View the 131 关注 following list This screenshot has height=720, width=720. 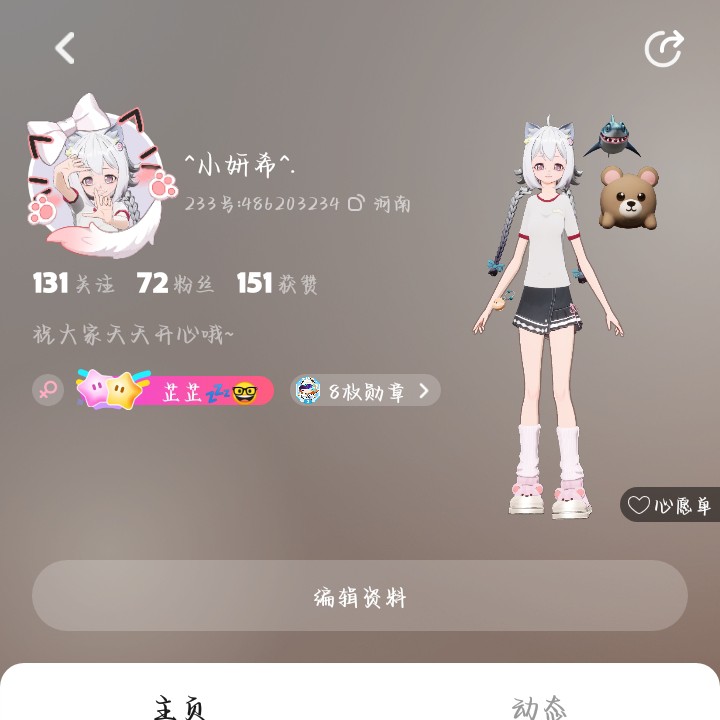click(x=73, y=284)
